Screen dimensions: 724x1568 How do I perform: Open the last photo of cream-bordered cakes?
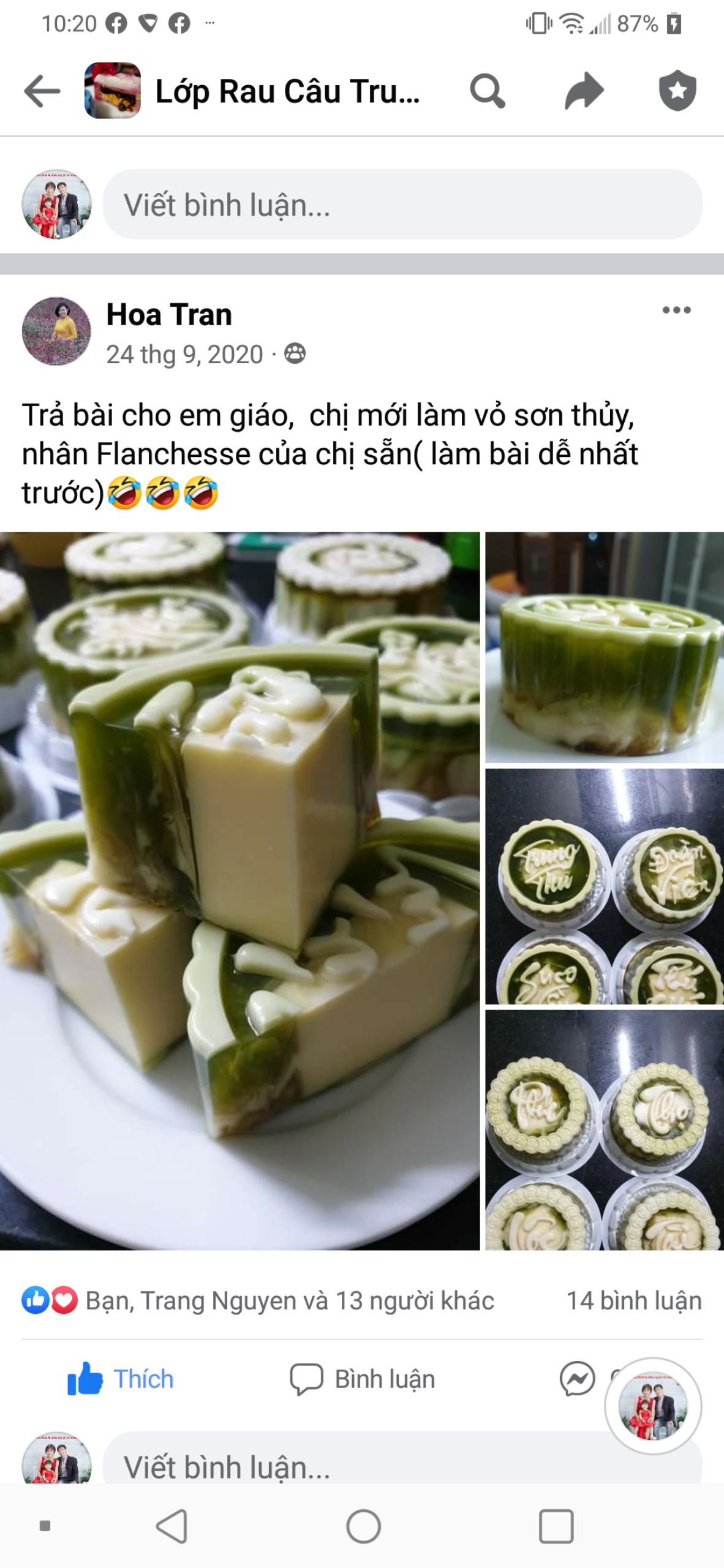[604, 1129]
